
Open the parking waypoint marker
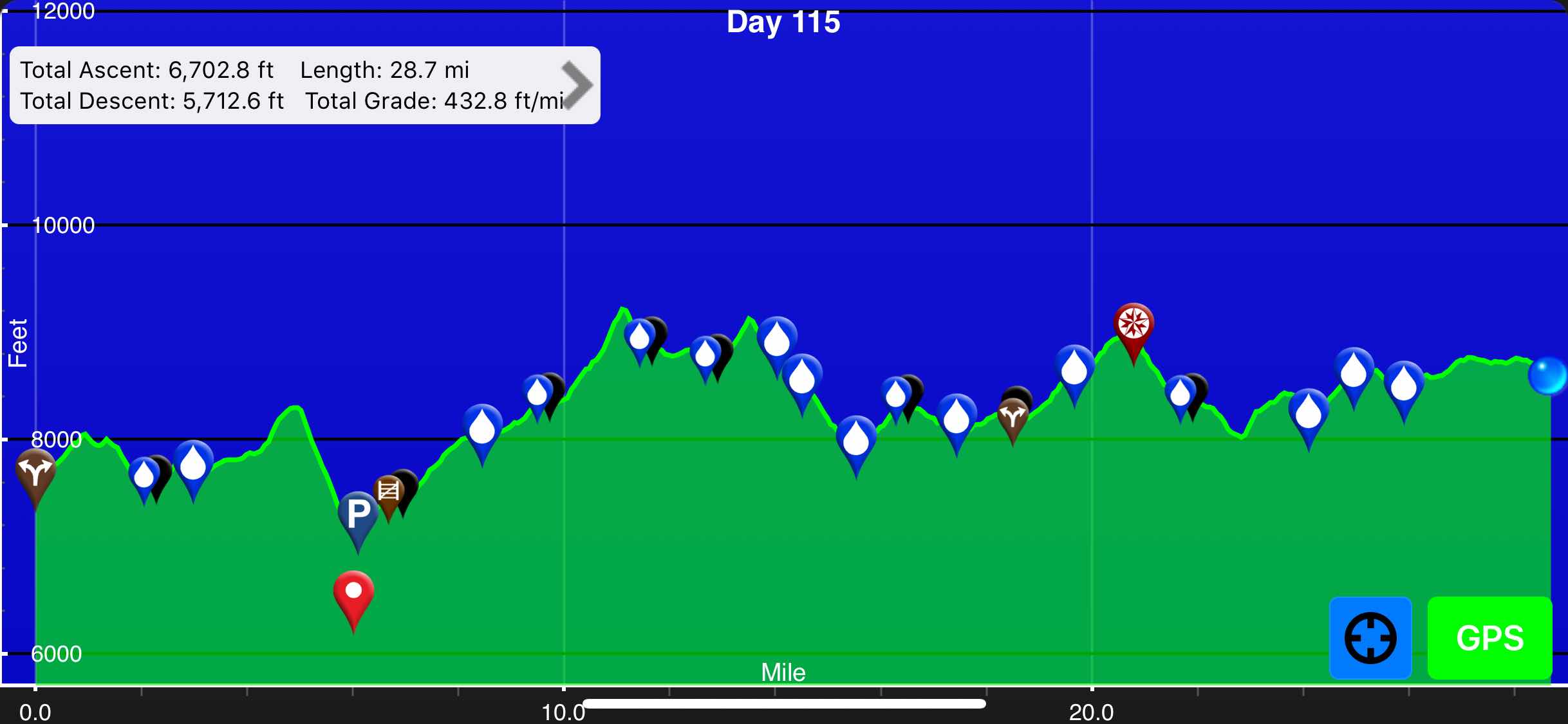358,514
